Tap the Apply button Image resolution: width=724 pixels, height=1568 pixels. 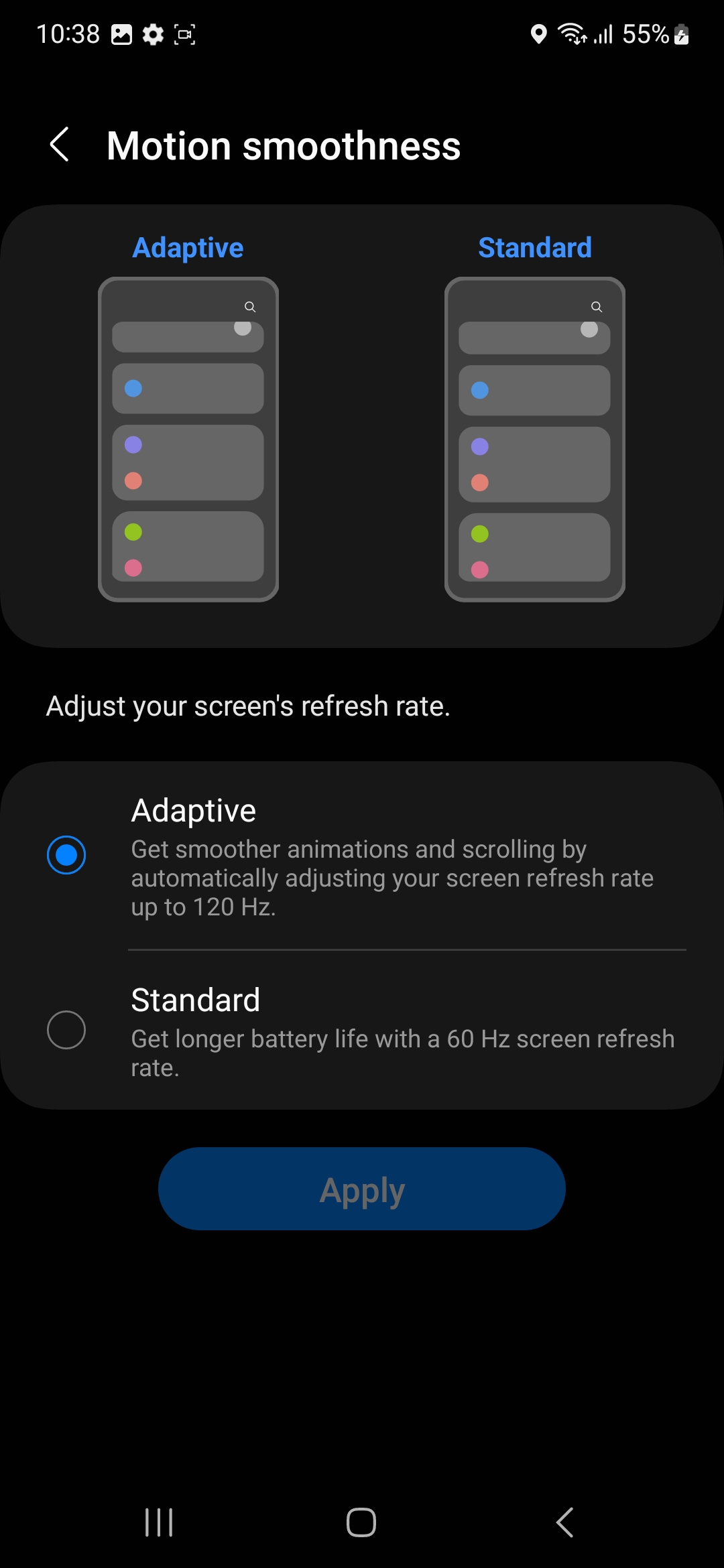click(x=362, y=1189)
